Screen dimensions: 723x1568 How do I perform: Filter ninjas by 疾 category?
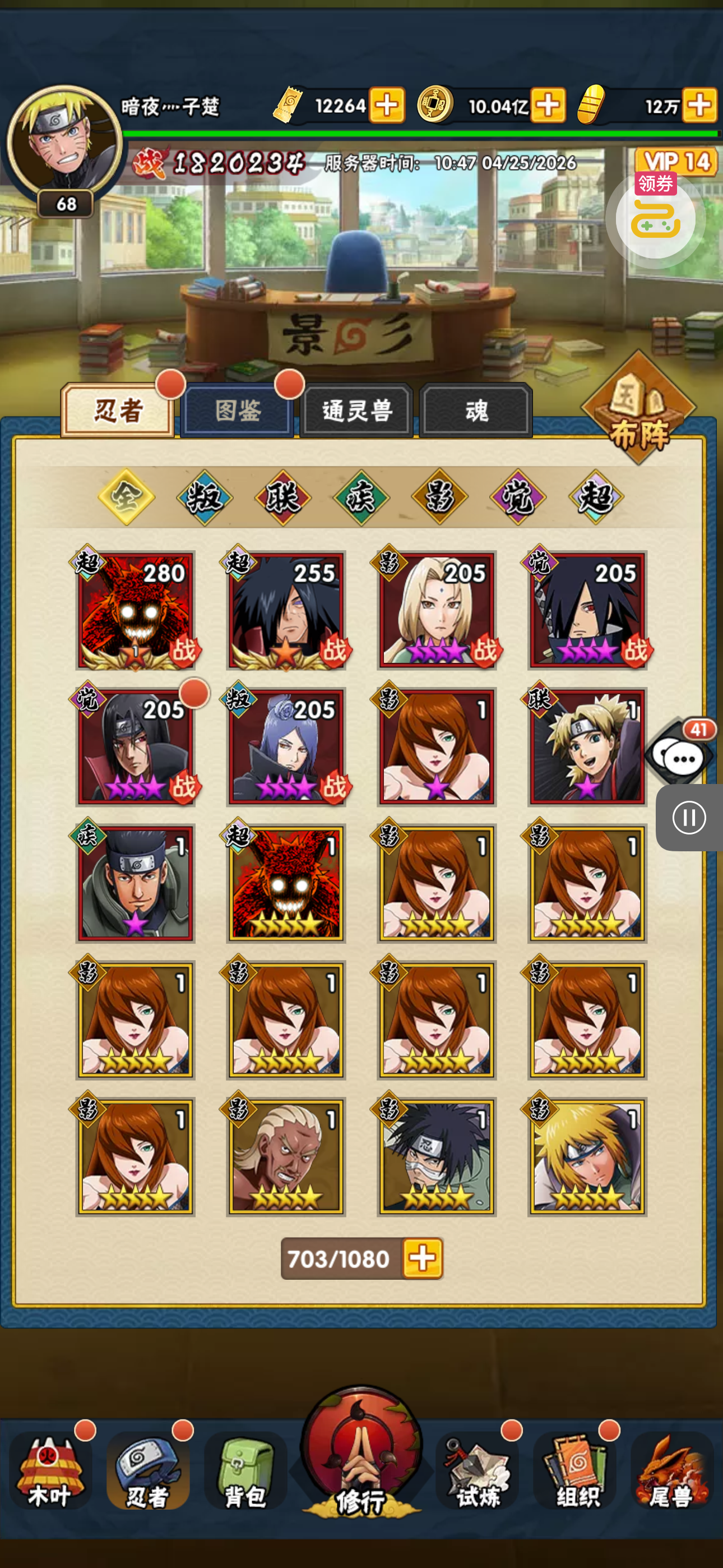tap(361, 498)
